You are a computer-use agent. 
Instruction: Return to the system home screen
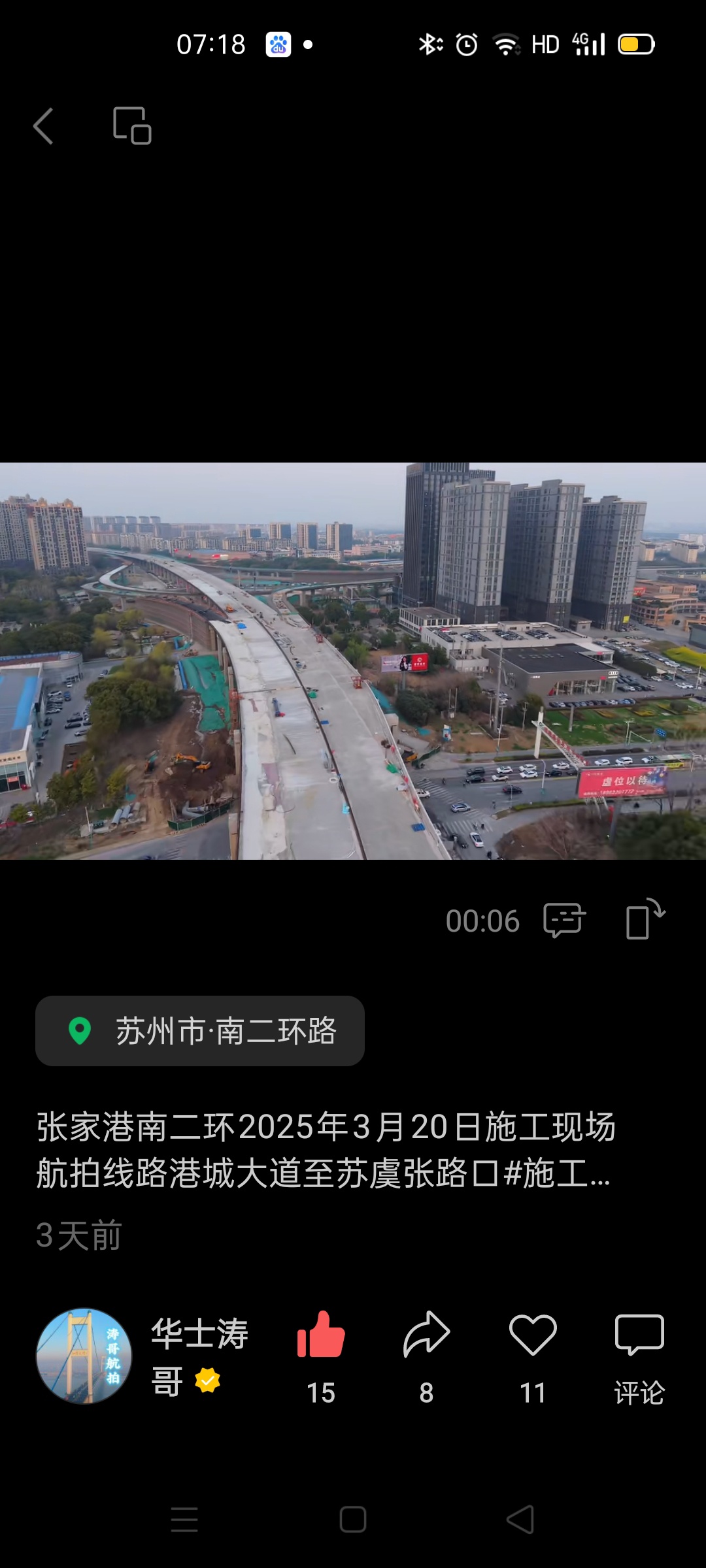pos(353,1520)
